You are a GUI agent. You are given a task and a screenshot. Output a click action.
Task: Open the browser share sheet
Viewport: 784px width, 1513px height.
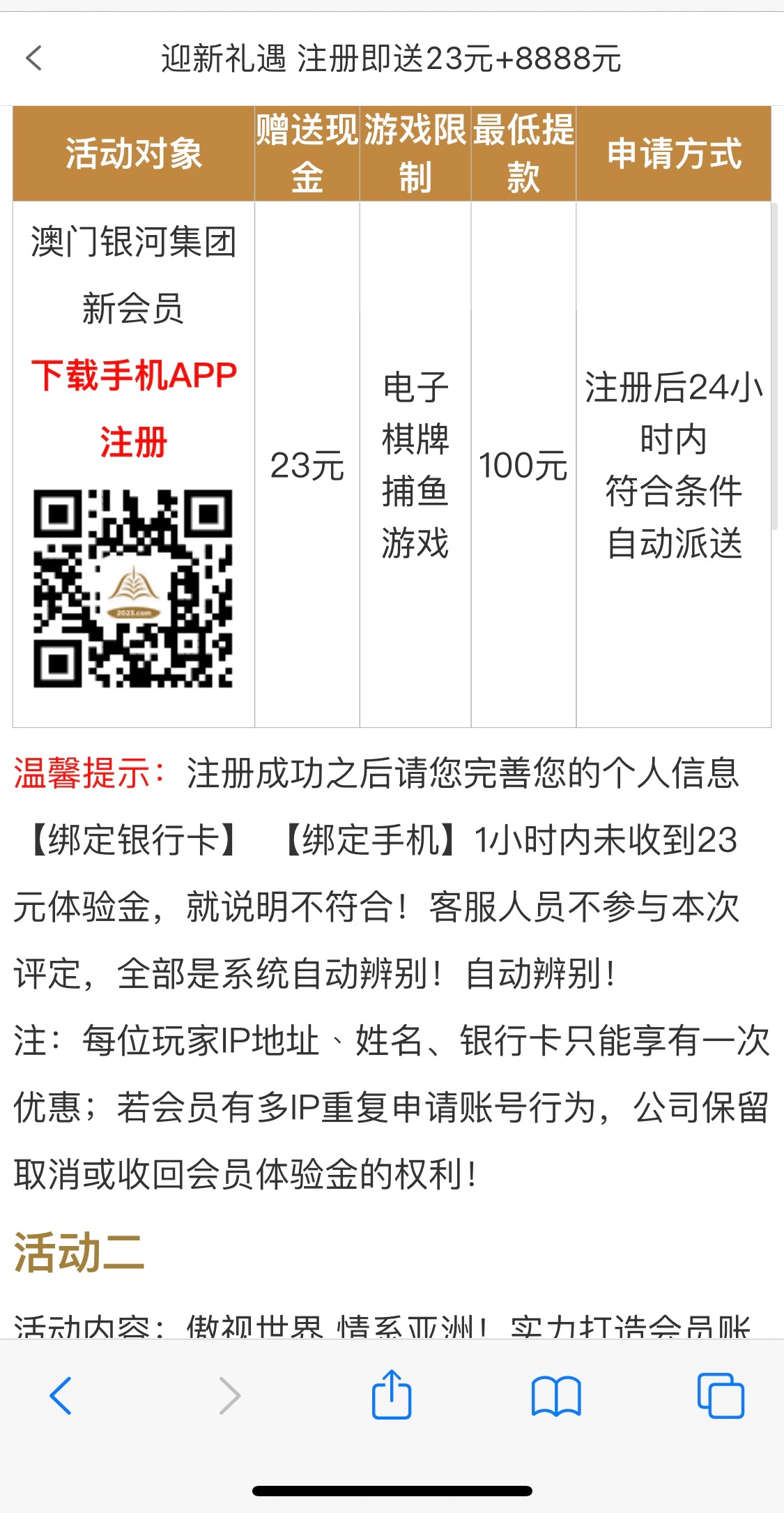(392, 1395)
